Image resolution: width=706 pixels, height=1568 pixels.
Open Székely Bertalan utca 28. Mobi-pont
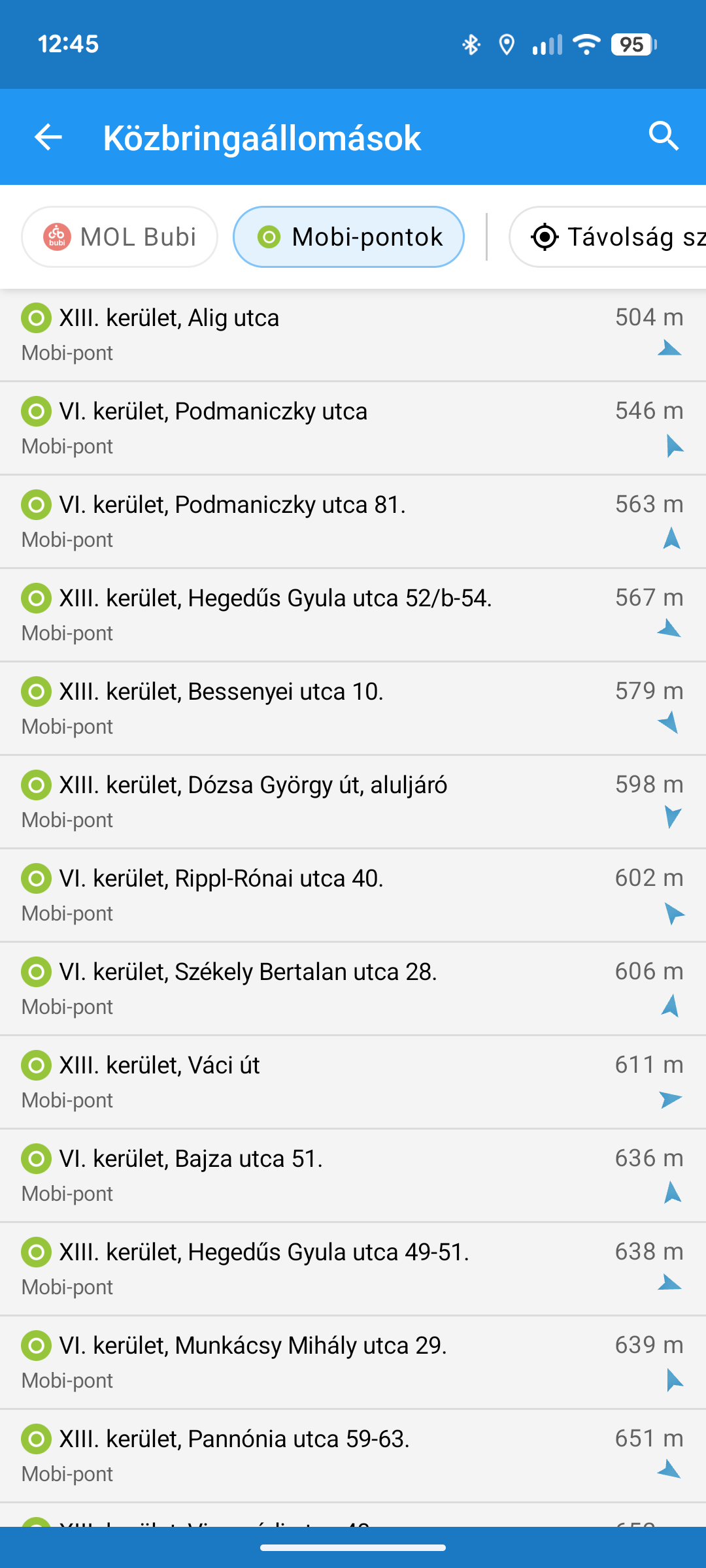(x=353, y=988)
